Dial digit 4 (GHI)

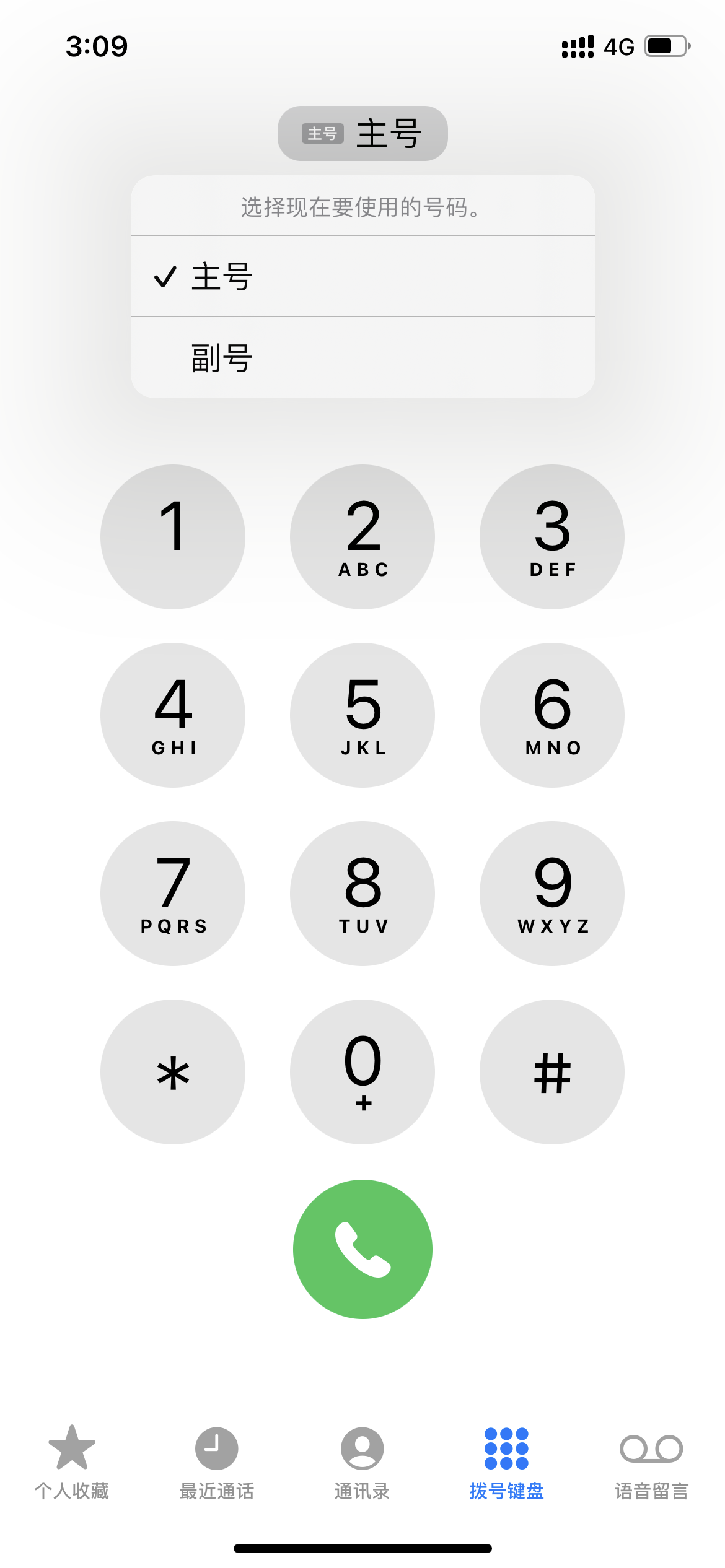(173, 715)
